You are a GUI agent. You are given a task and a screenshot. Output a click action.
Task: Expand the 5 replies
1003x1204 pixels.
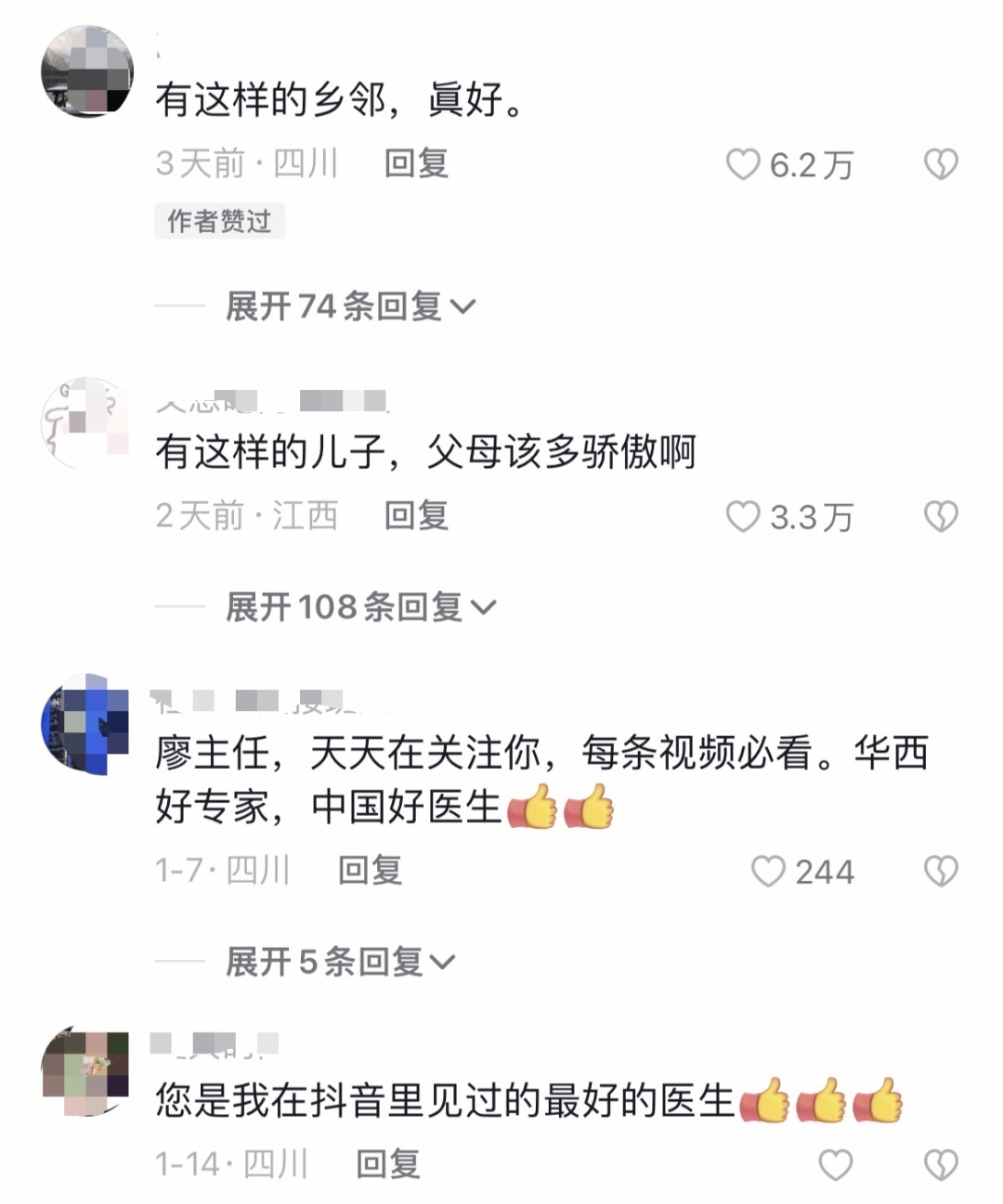click(340, 962)
